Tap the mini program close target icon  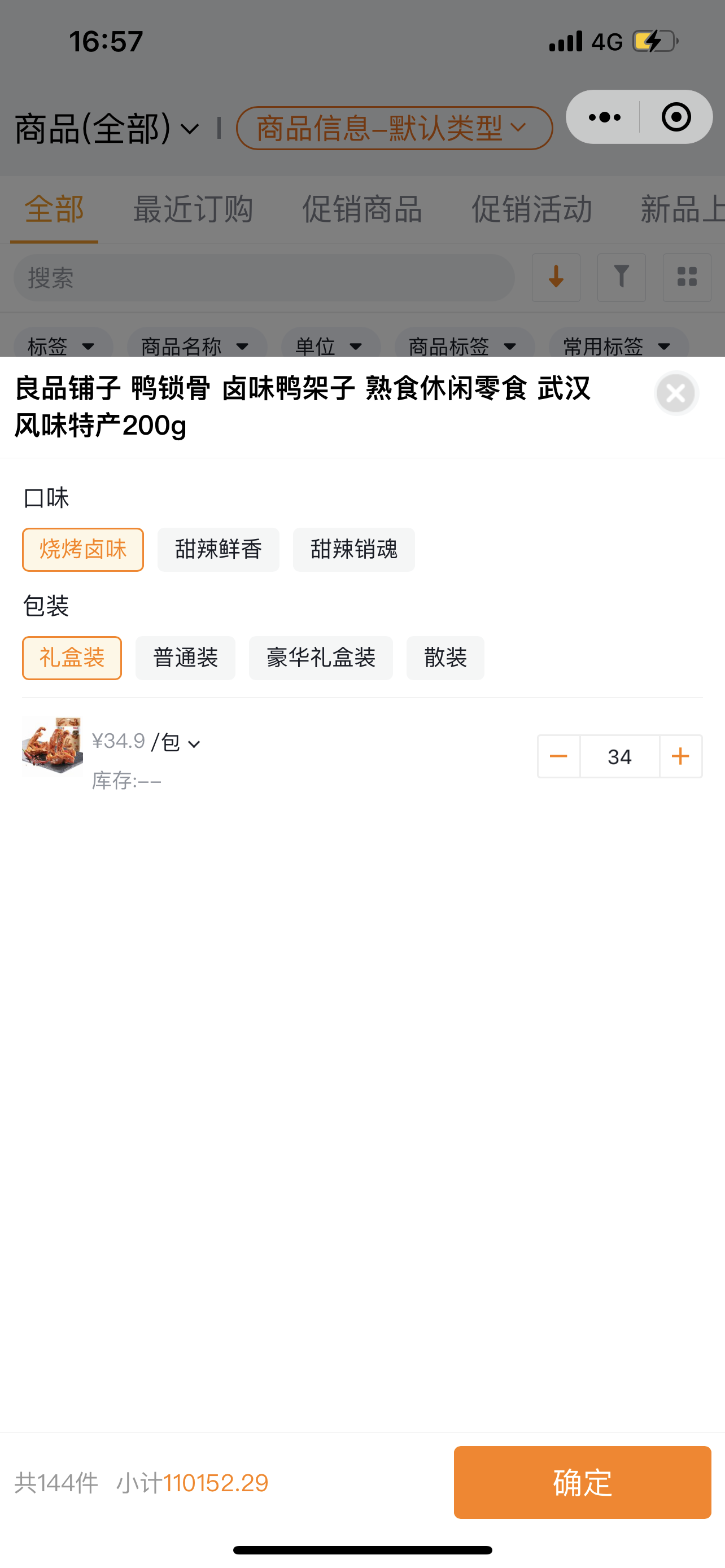coord(676,117)
